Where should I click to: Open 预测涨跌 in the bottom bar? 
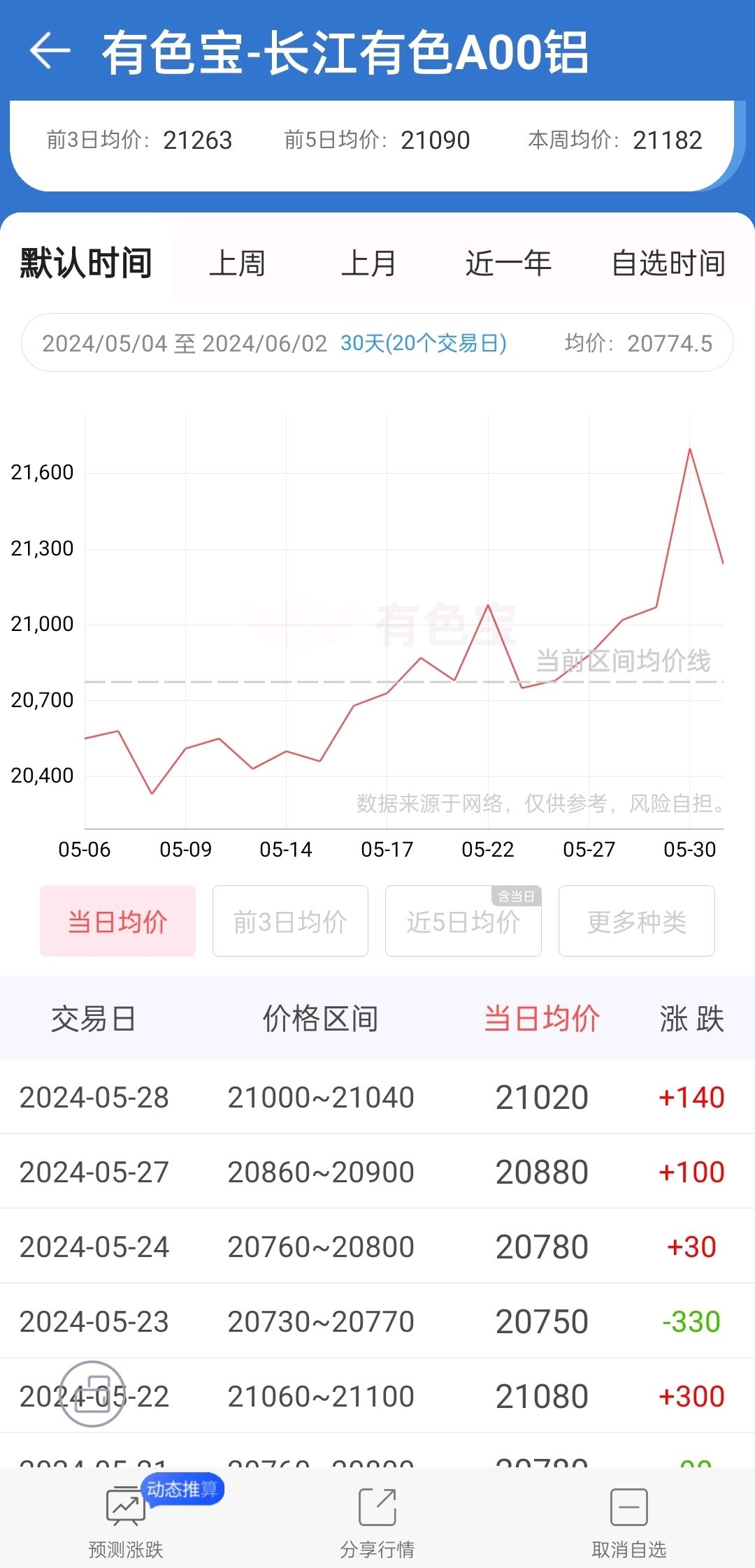point(126,1520)
